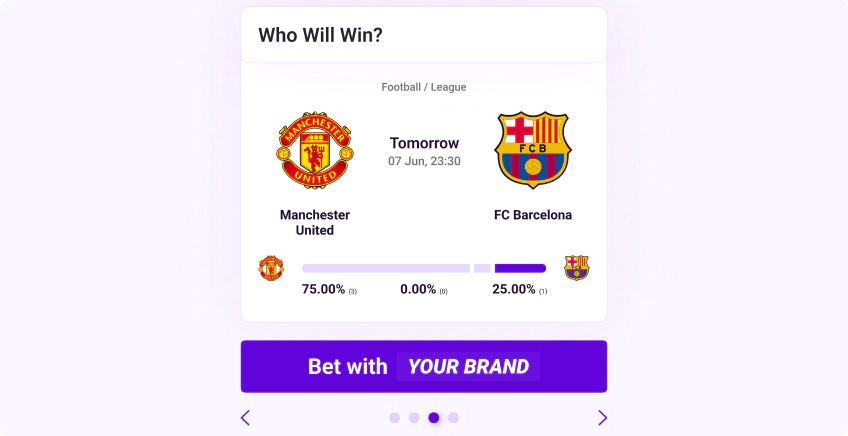Jump to the fourth carousel dot
Image resolution: width=848 pixels, height=436 pixels.
pos(454,418)
